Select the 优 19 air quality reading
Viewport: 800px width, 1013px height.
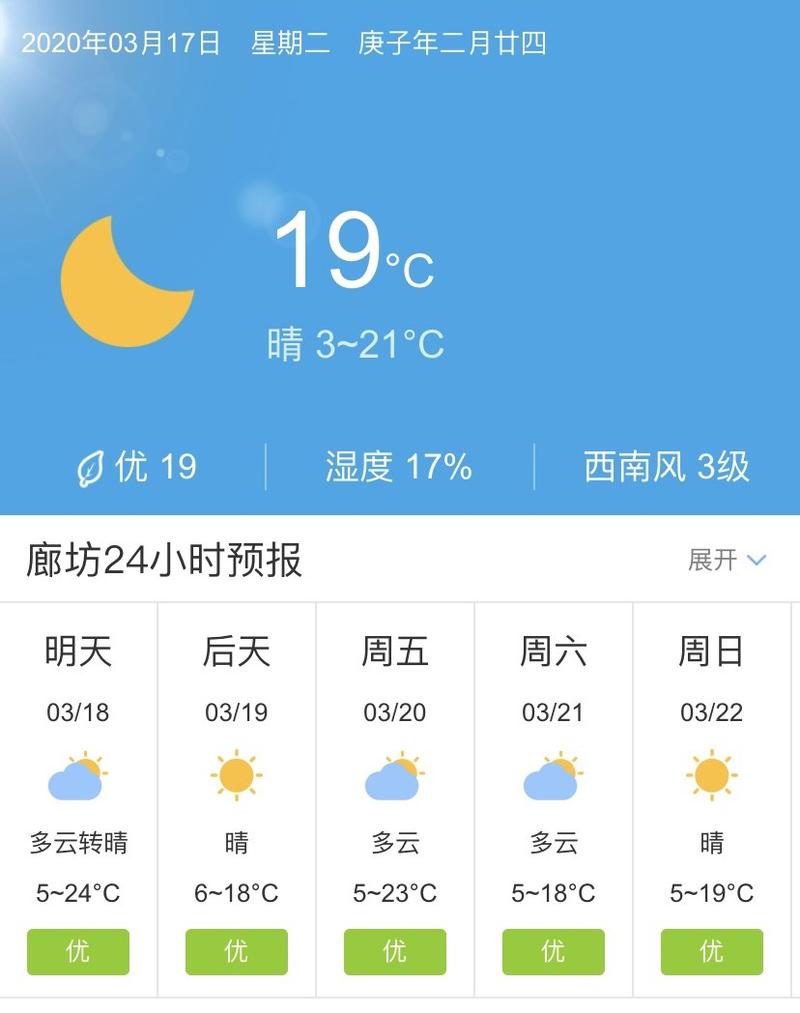140,463
